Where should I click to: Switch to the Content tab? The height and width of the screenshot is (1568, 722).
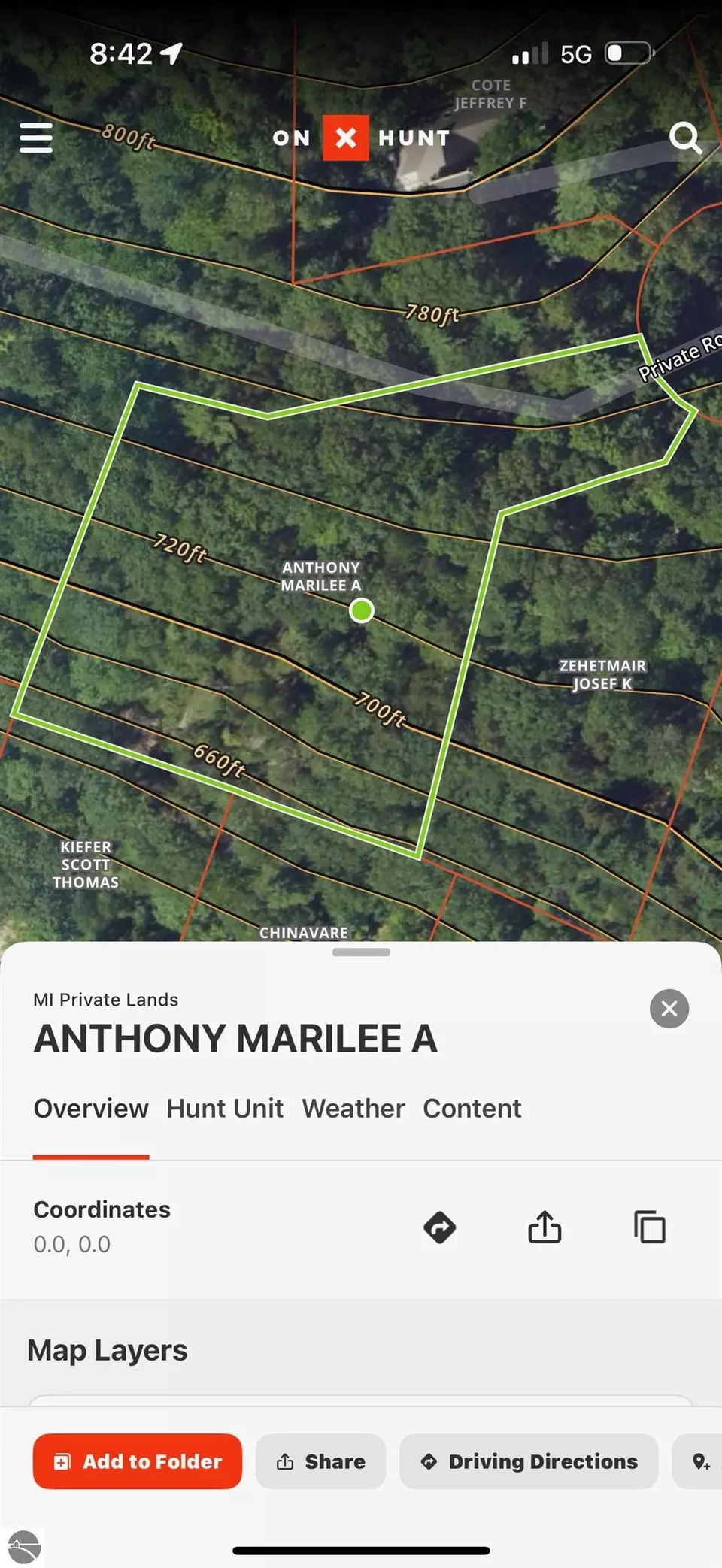pos(472,1109)
